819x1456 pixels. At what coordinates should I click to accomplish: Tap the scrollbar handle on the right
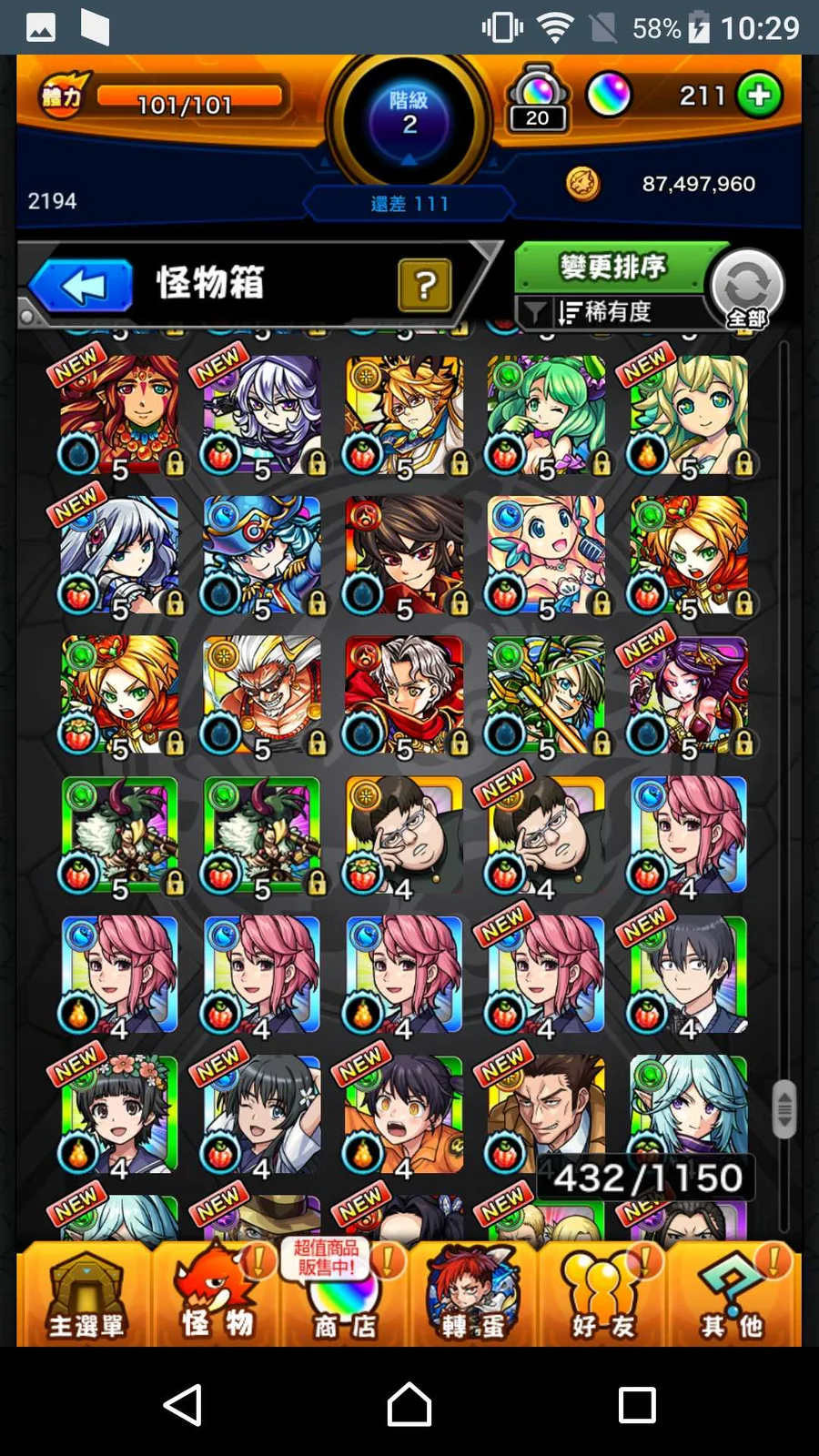coord(784,1108)
